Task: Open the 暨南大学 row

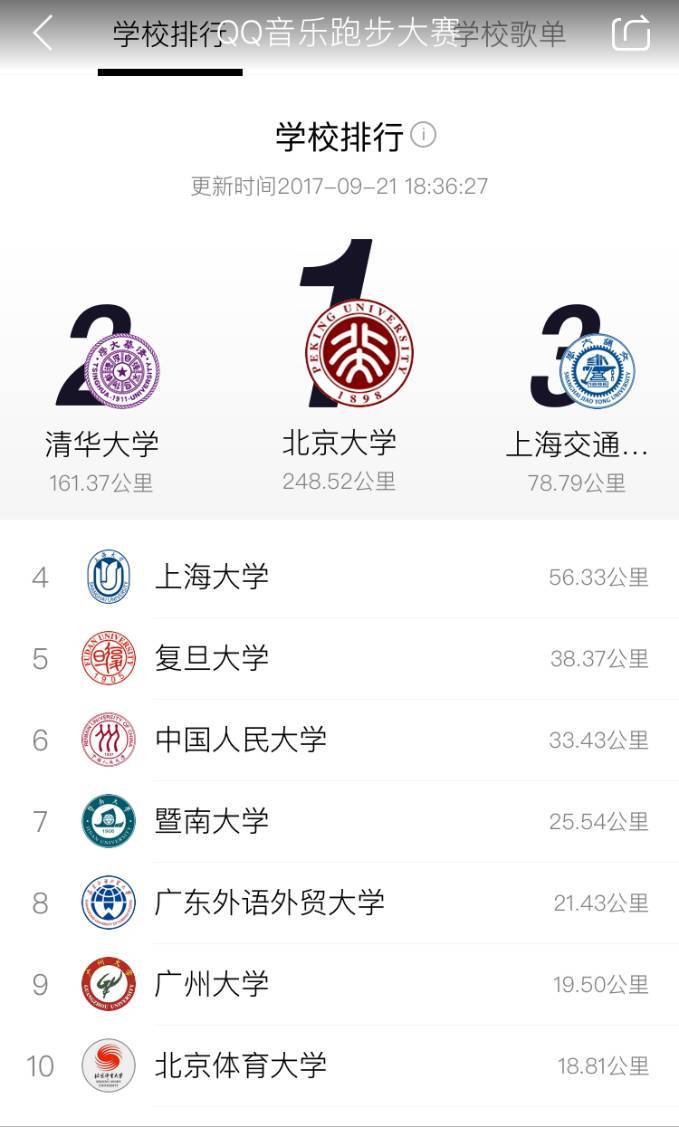Action: 339,821
